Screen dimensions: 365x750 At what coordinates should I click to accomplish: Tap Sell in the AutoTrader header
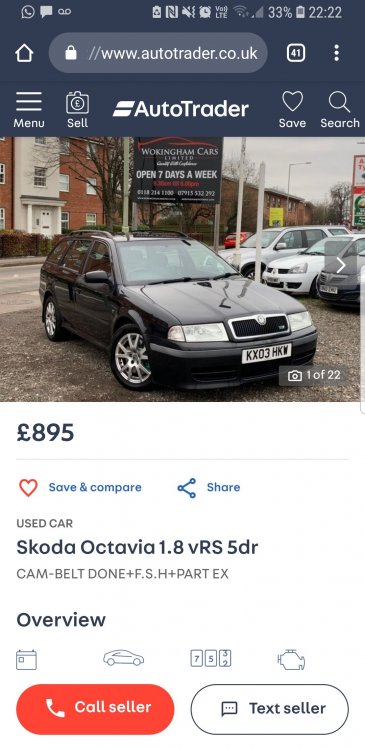77,110
